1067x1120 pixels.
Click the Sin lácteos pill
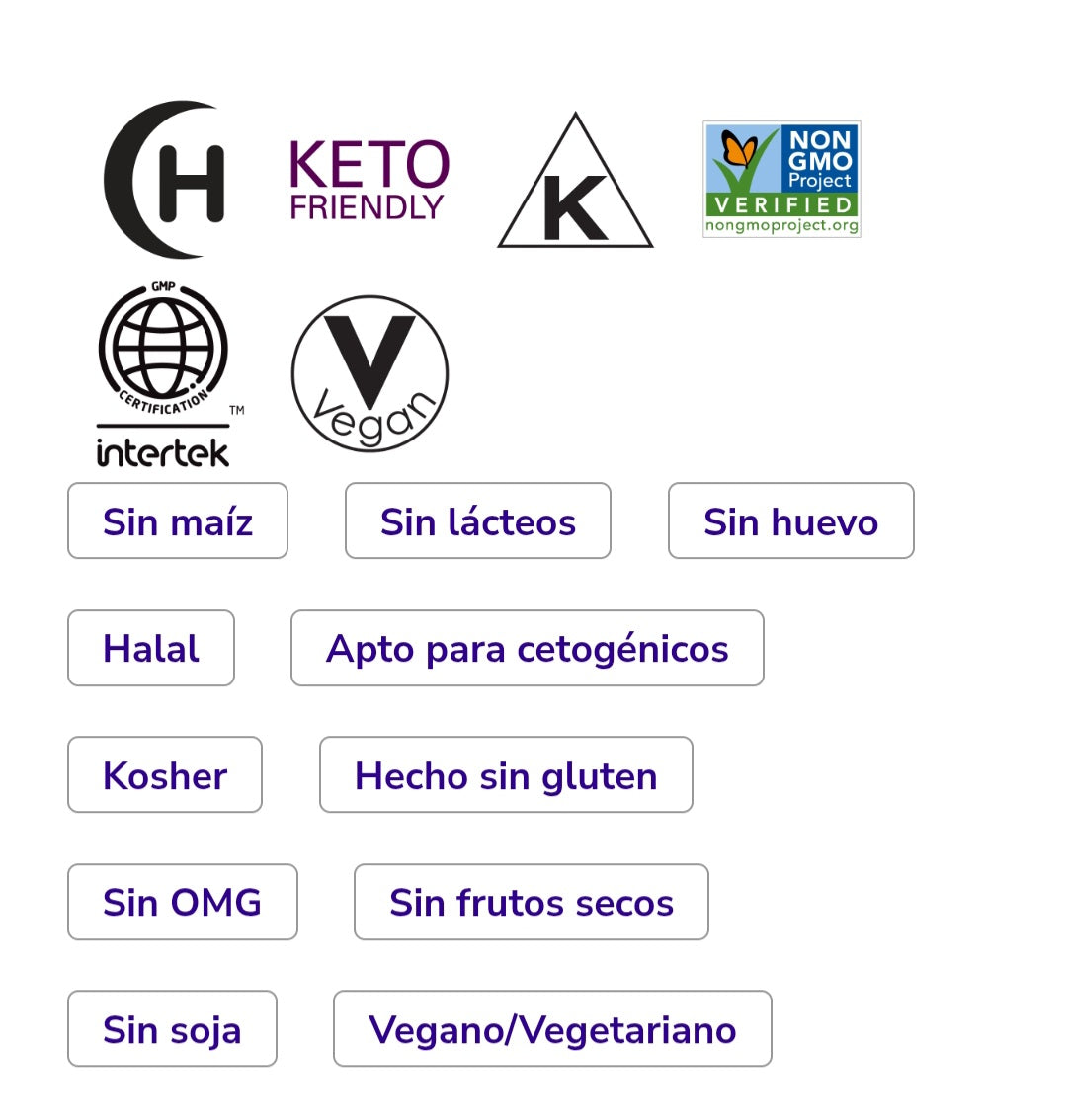[x=477, y=520]
